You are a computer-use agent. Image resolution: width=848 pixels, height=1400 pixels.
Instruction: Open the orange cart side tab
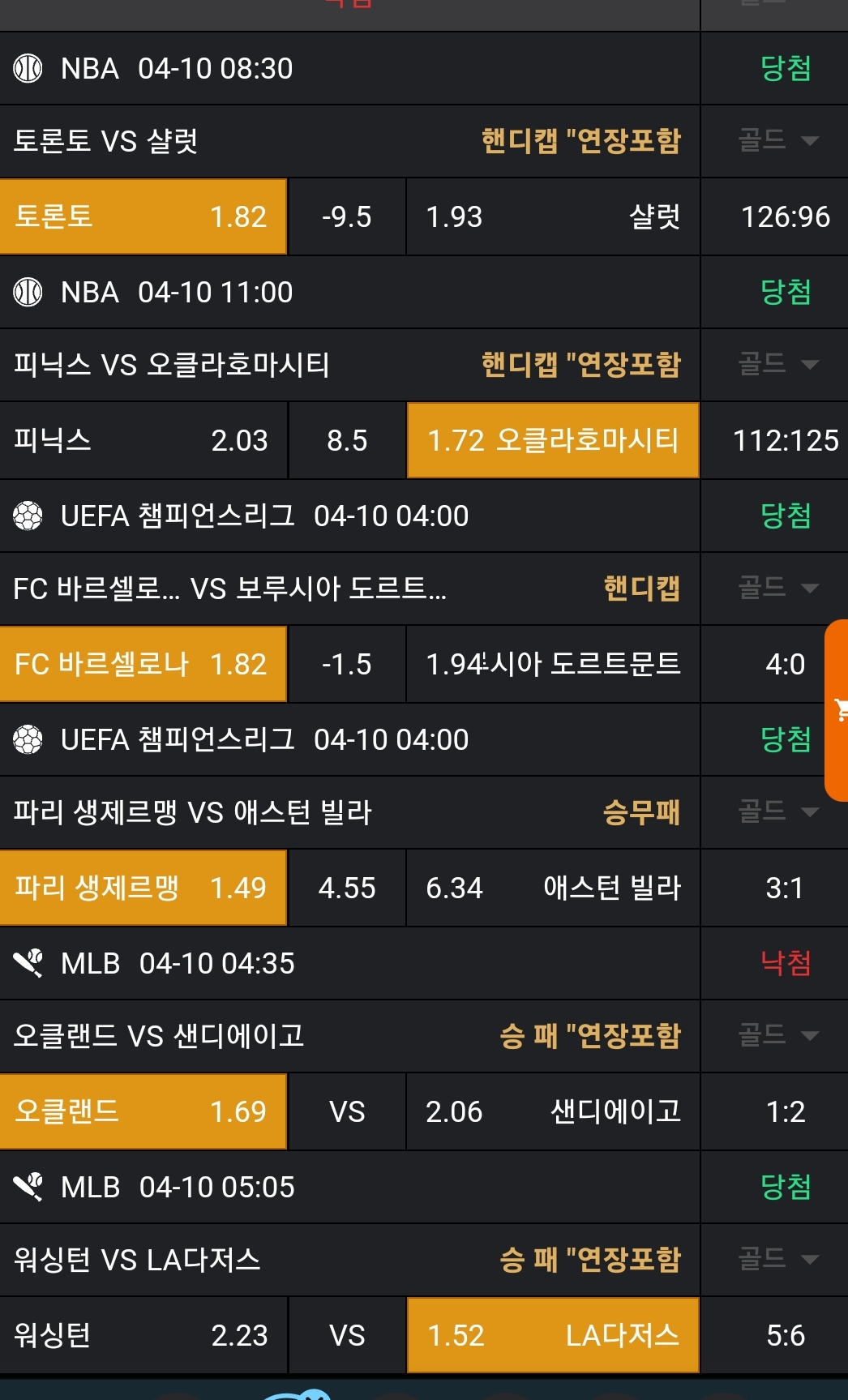[x=837, y=710]
